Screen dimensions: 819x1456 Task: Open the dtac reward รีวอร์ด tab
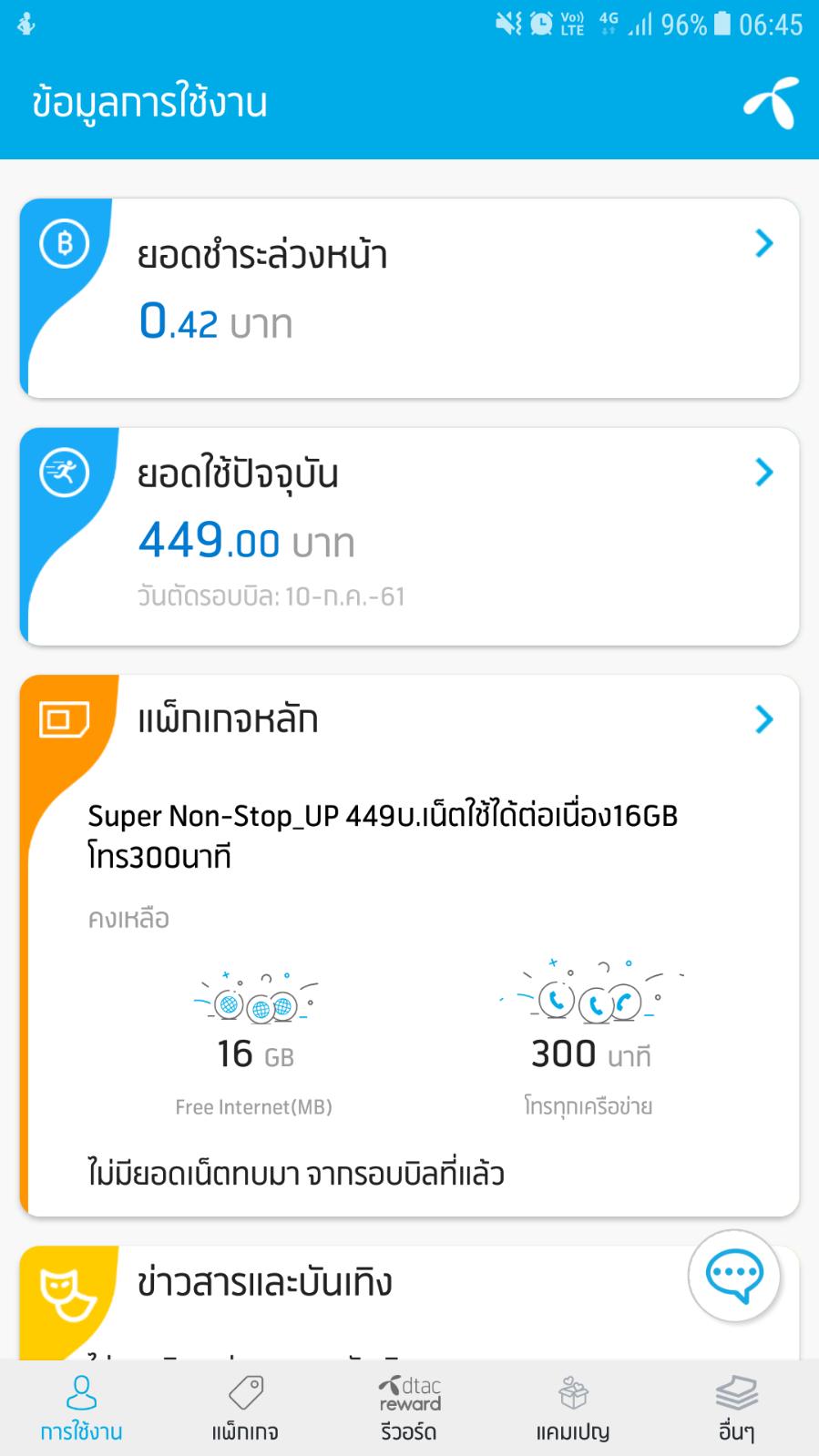point(409,1408)
